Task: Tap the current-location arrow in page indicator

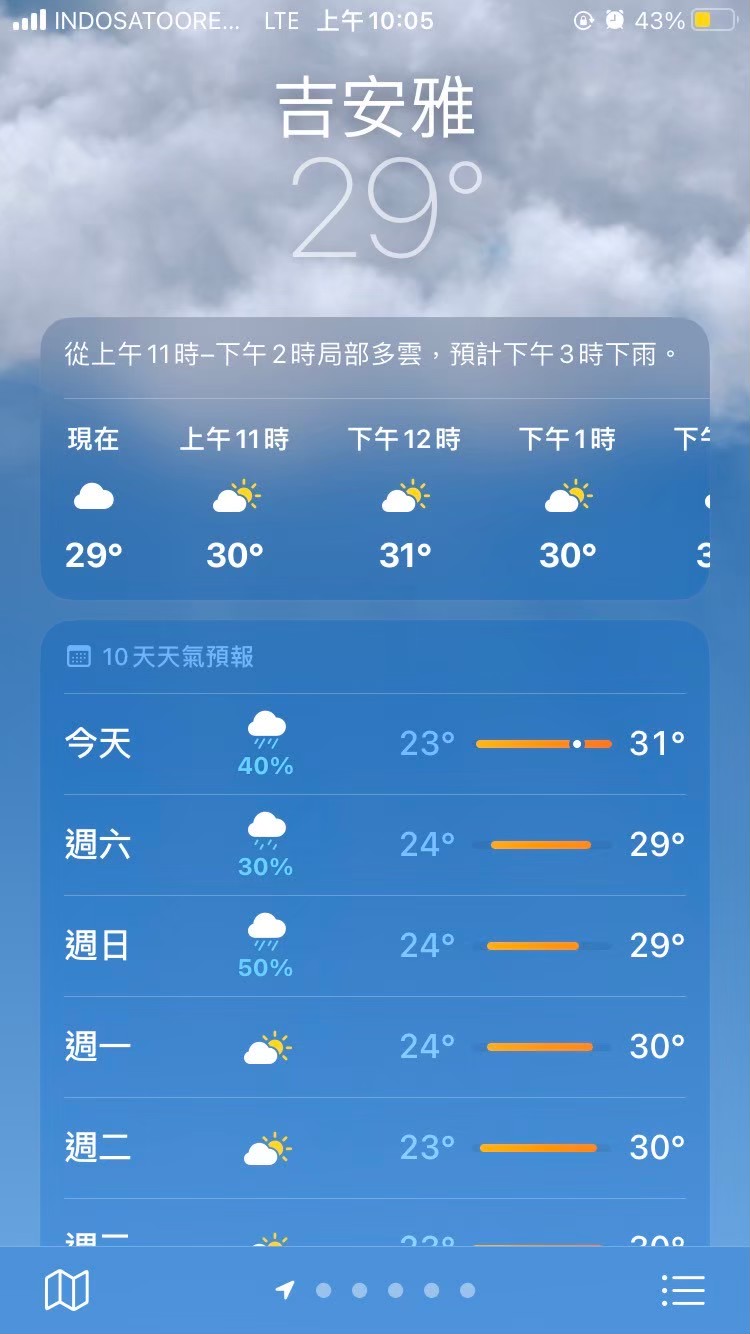Action: [286, 1290]
